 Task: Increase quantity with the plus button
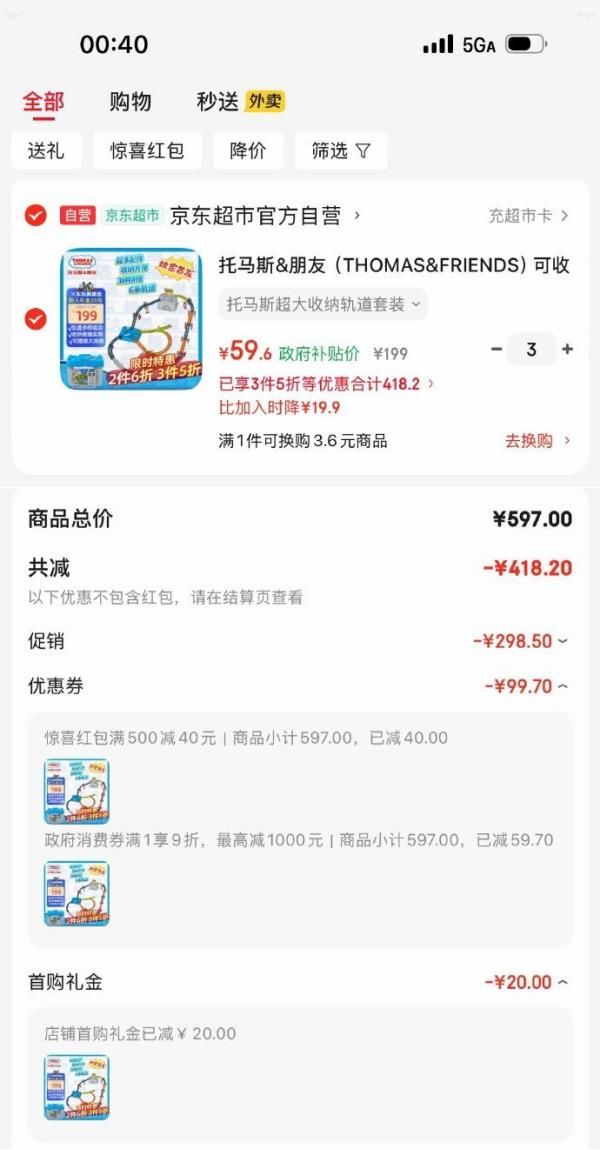tap(568, 349)
